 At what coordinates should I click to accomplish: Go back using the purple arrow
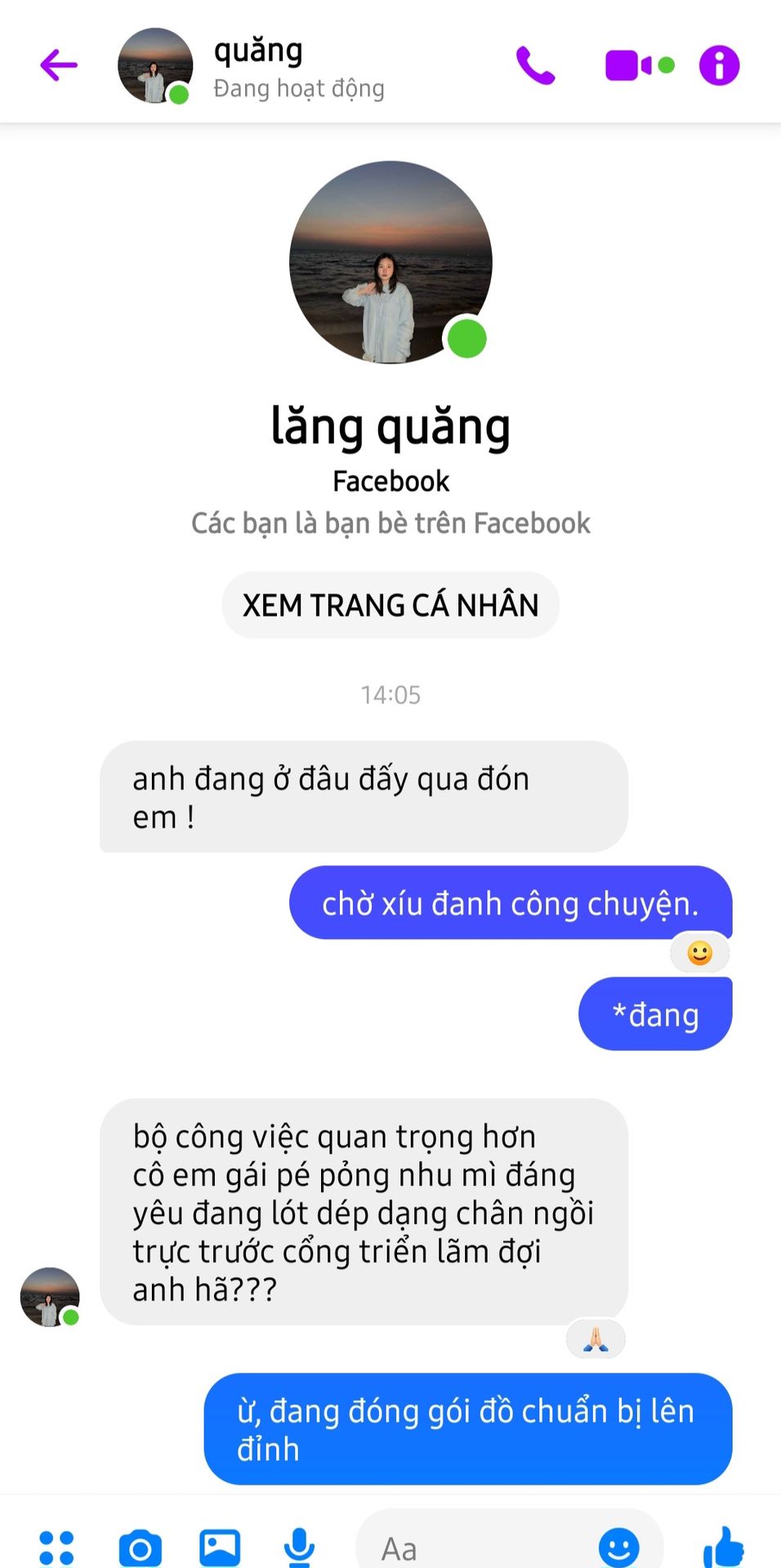coord(59,65)
